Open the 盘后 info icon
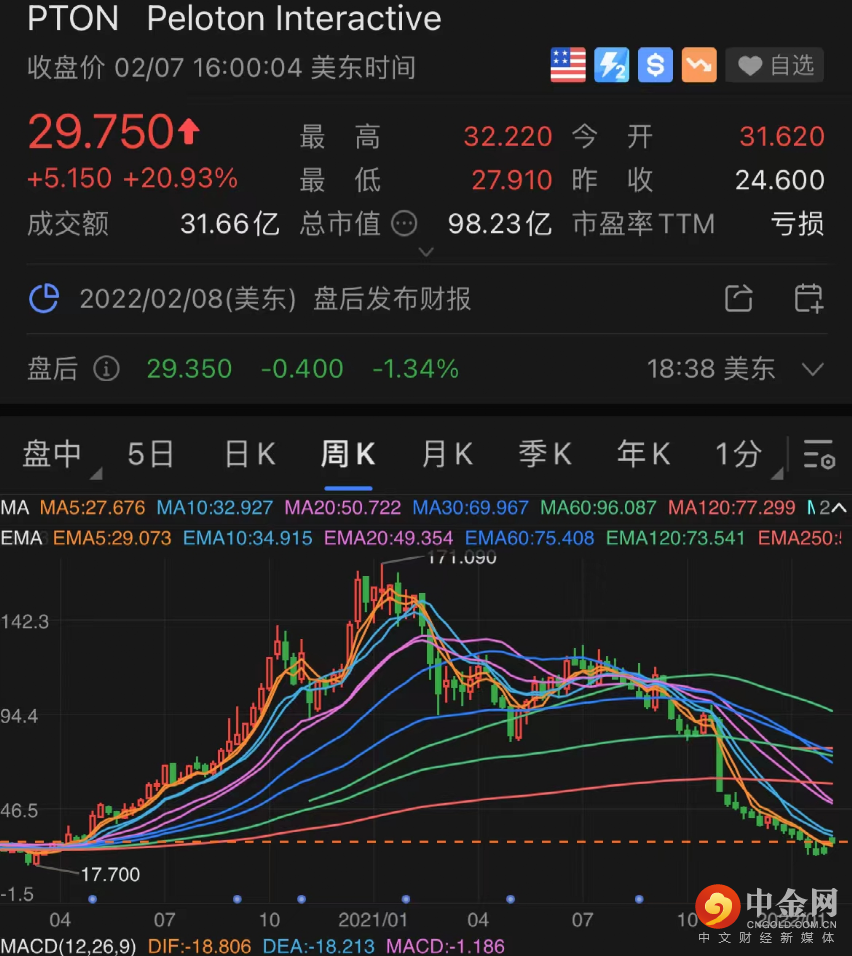Screen dimensions: 852x956 (106, 369)
